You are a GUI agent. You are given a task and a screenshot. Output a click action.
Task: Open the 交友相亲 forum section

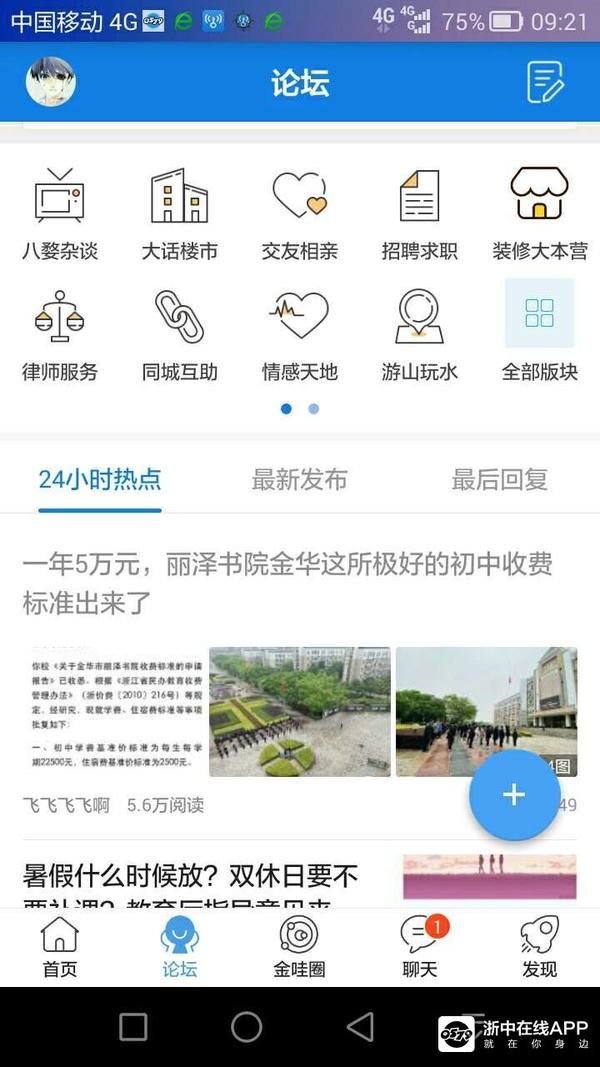(300, 214)
